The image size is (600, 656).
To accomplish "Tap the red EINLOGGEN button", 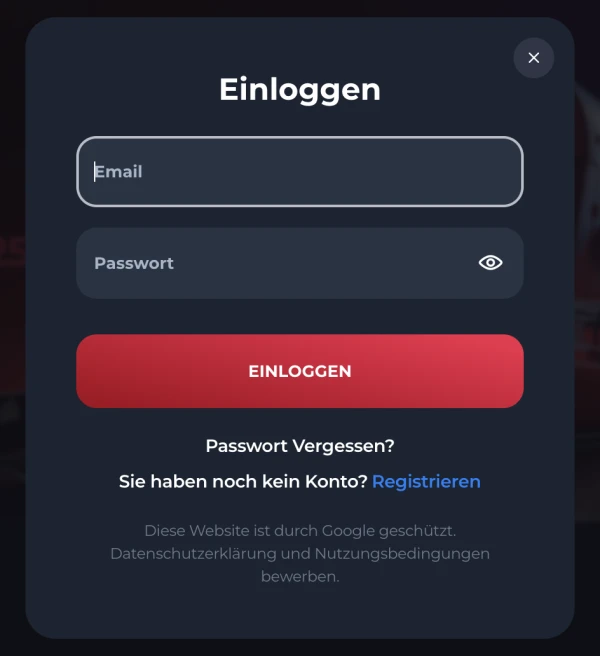I will tap(300, 371).
